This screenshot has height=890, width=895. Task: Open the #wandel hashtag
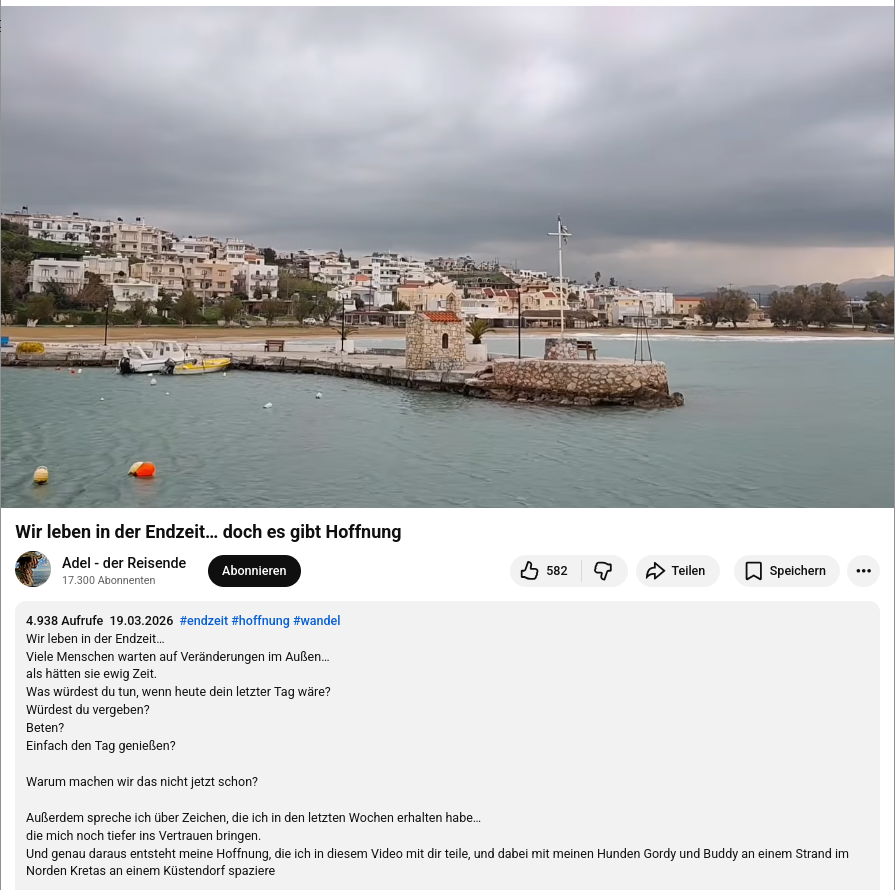point(316,621)
